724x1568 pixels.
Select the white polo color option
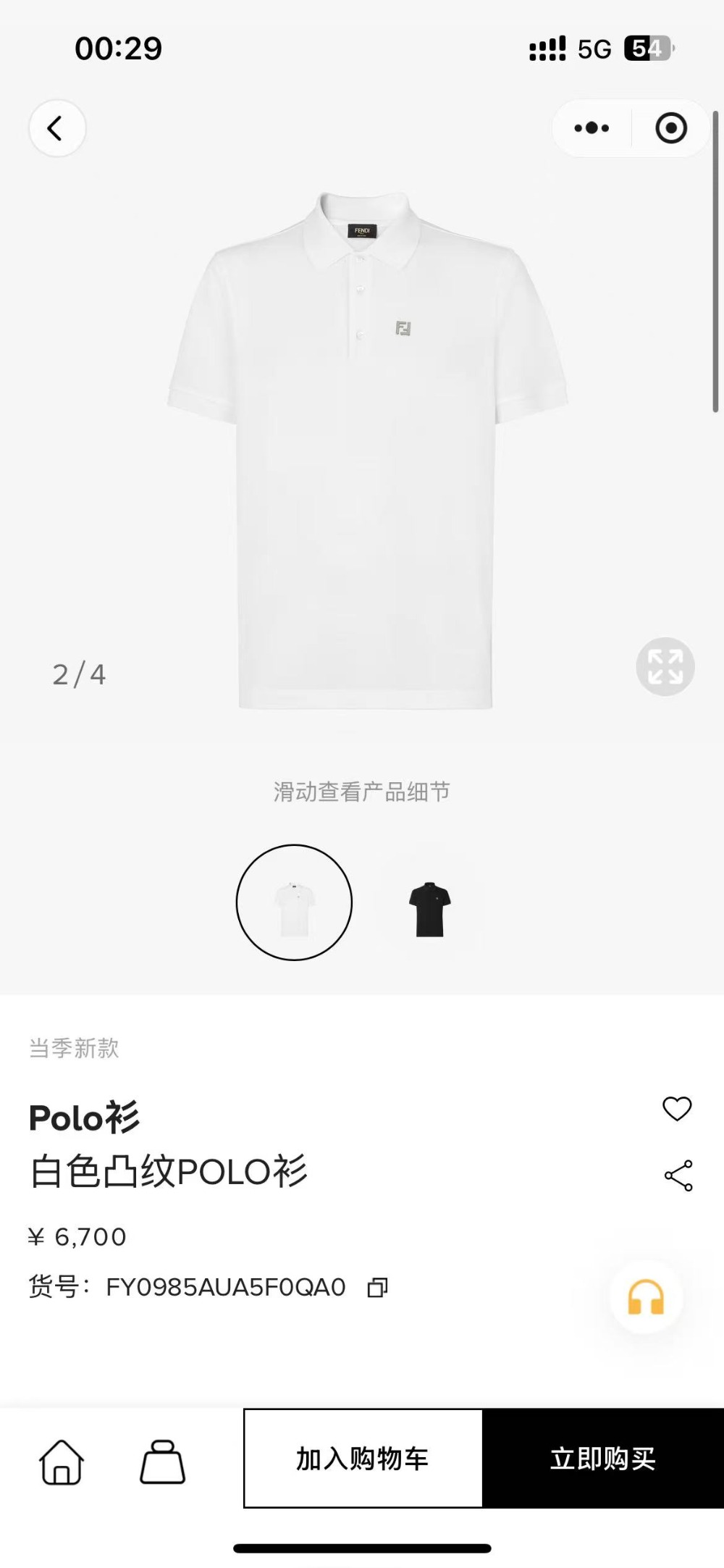click(294, 902)
